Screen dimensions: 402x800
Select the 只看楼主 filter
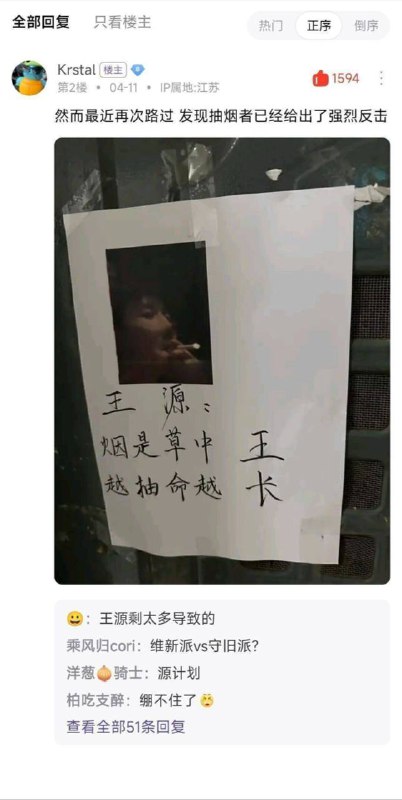[x=122, y=22]
